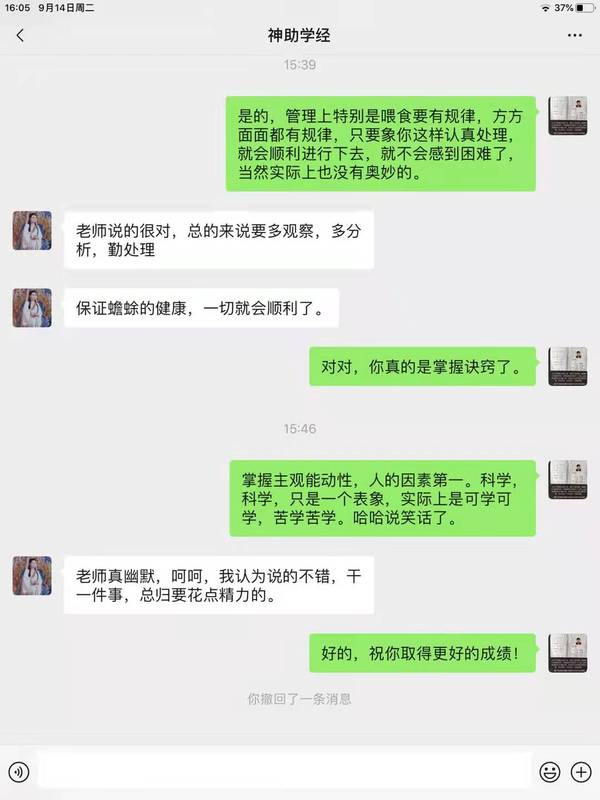Open the emoji picker
The image size is (600, 800).
(549, 772)
